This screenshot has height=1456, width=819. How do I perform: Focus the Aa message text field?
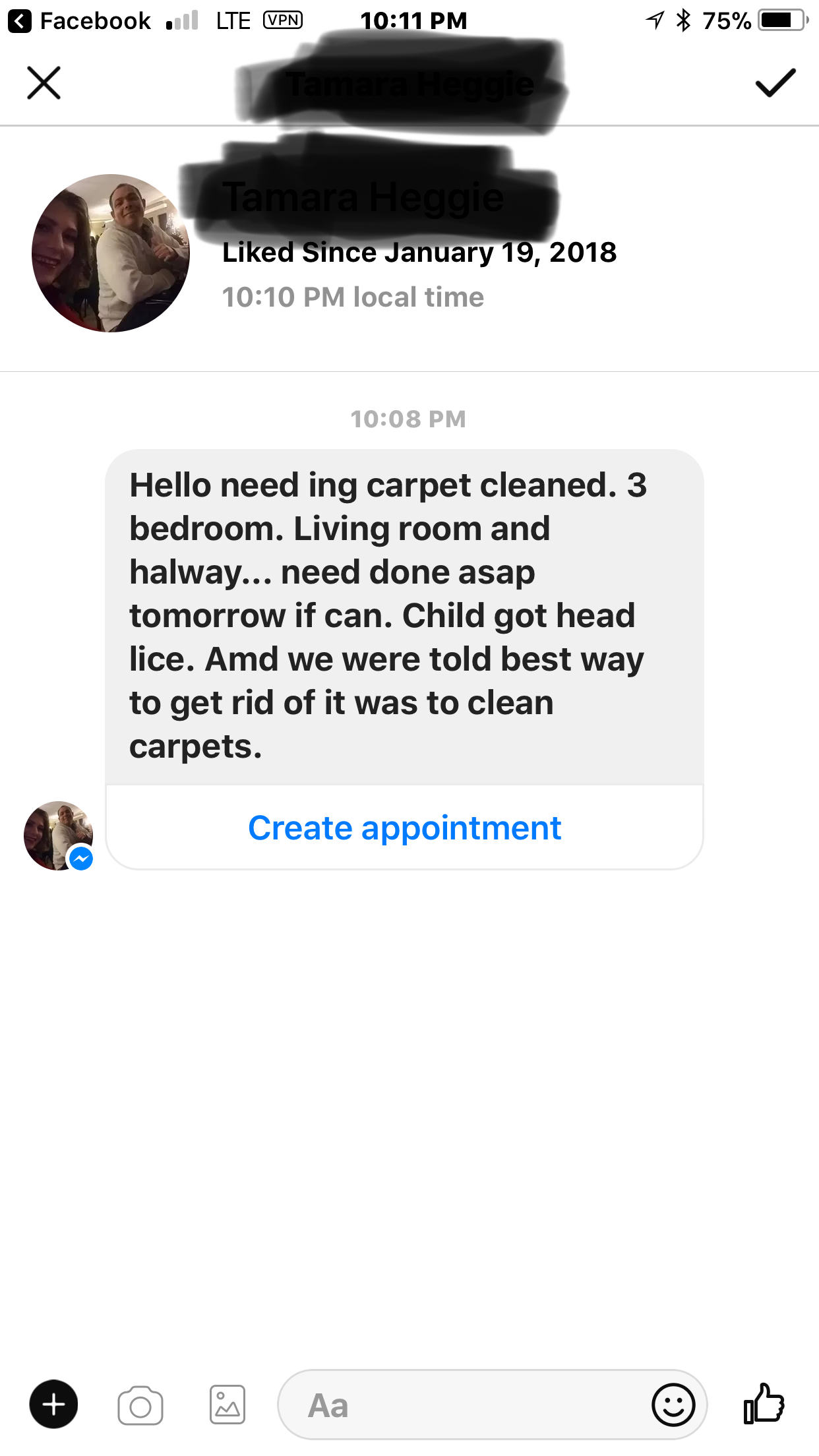462,1405
